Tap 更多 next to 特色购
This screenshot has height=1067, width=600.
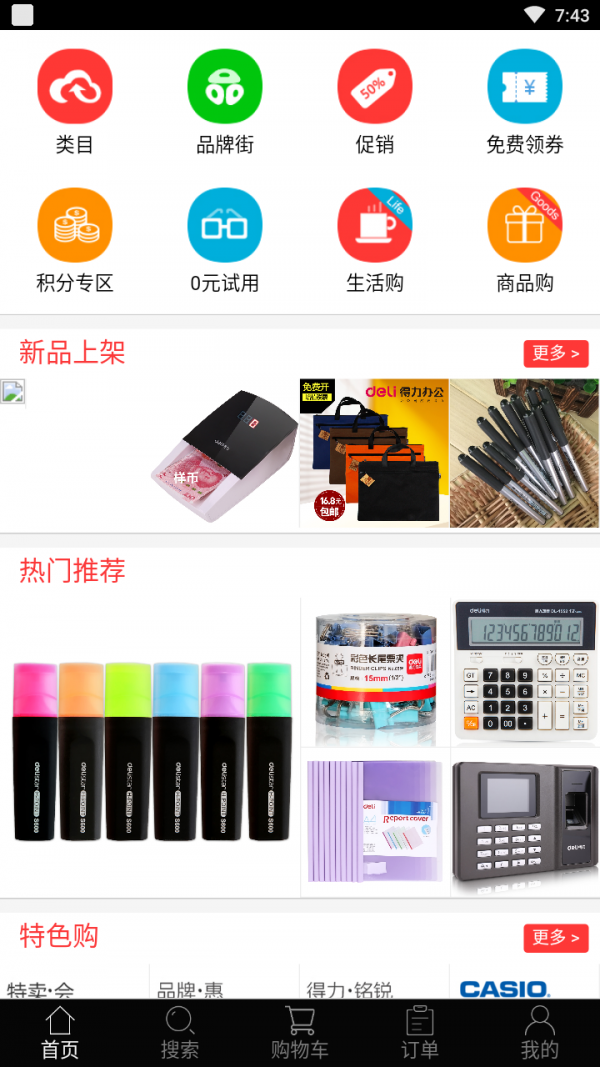pos(556,937)
